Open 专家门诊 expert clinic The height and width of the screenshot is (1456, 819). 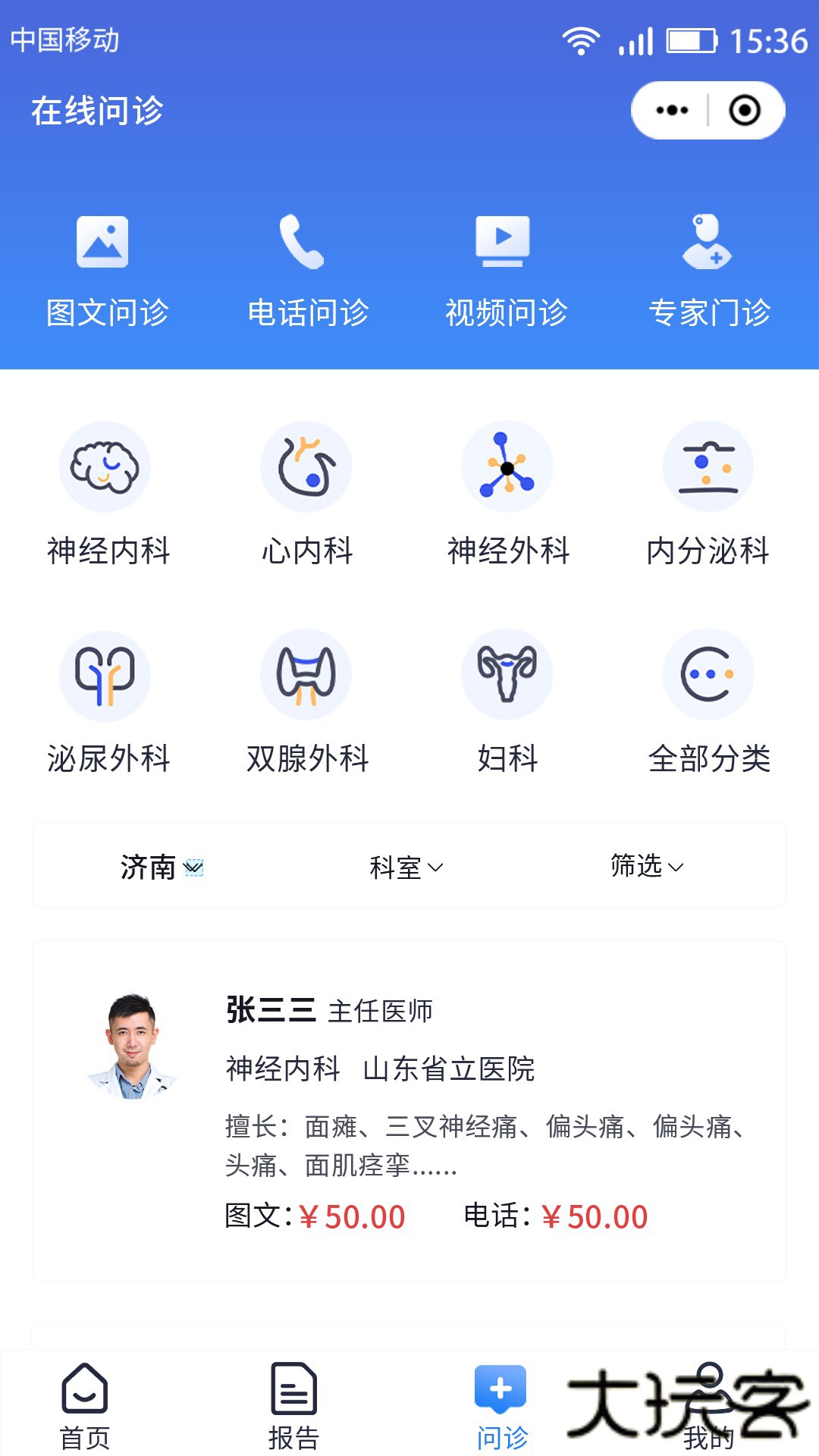pos(709,265)
